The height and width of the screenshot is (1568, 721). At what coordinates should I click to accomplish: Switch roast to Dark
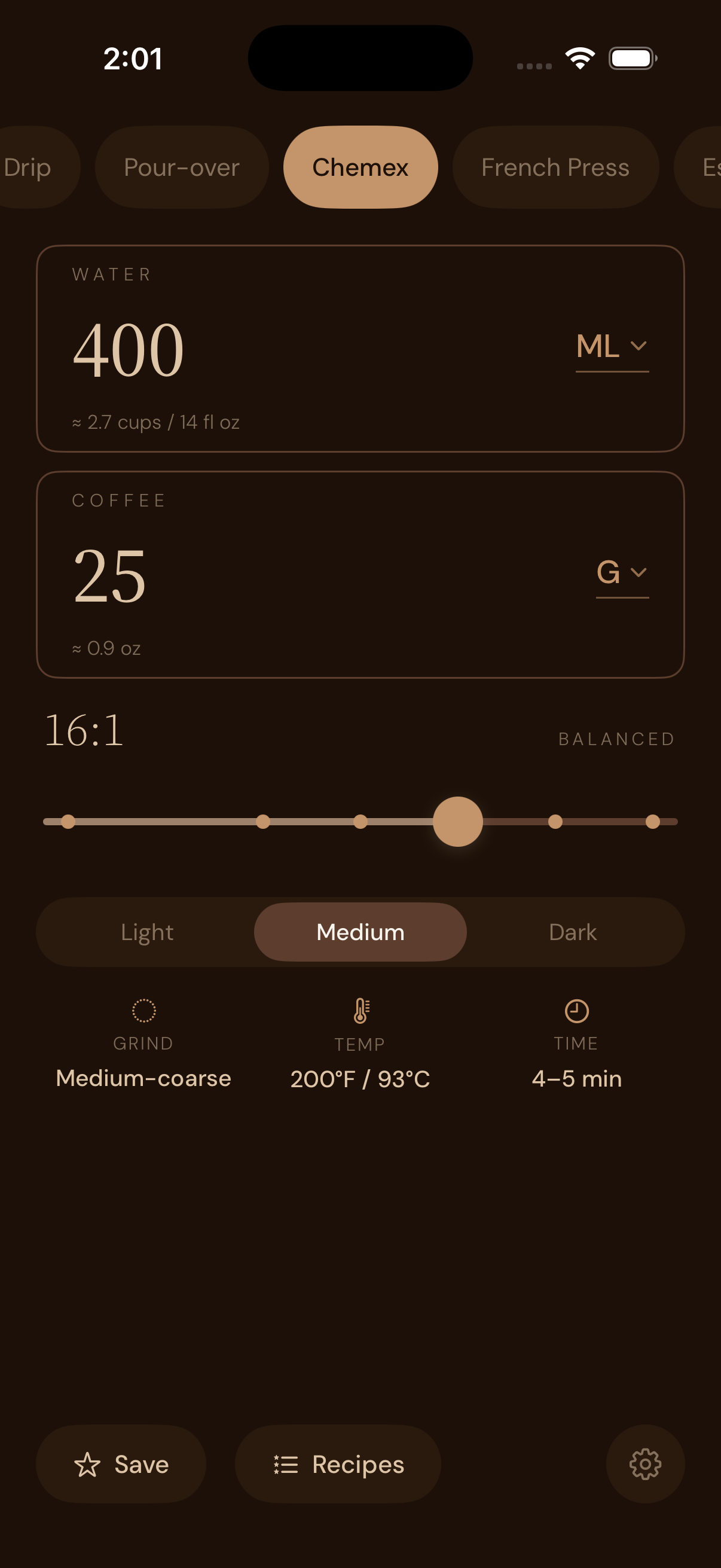click(x=573, y=932)
